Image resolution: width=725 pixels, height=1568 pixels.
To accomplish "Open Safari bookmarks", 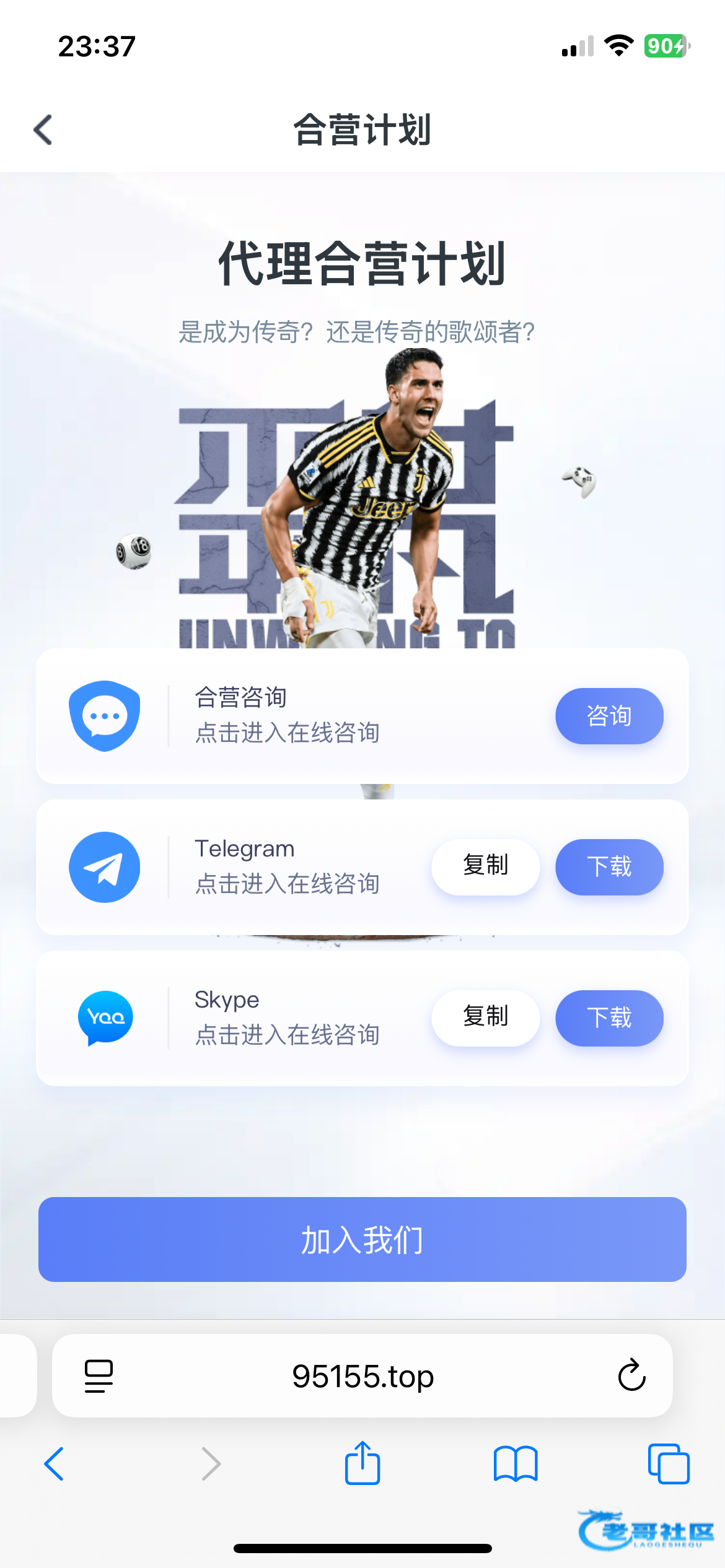I will 516,1464.
